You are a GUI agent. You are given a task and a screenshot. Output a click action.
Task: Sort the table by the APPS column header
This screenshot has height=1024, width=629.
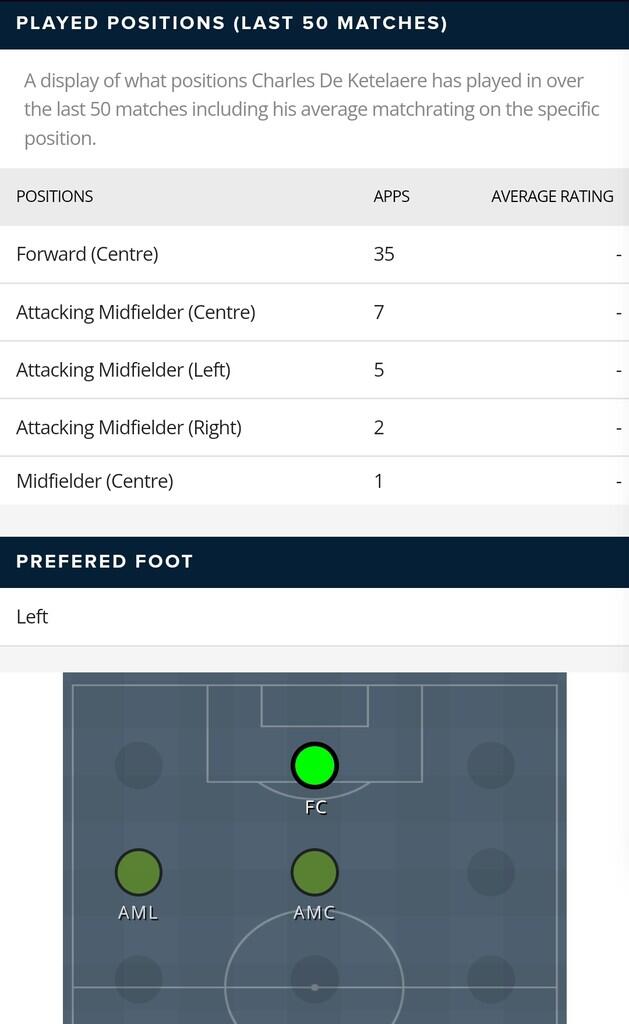click(391, 197)
